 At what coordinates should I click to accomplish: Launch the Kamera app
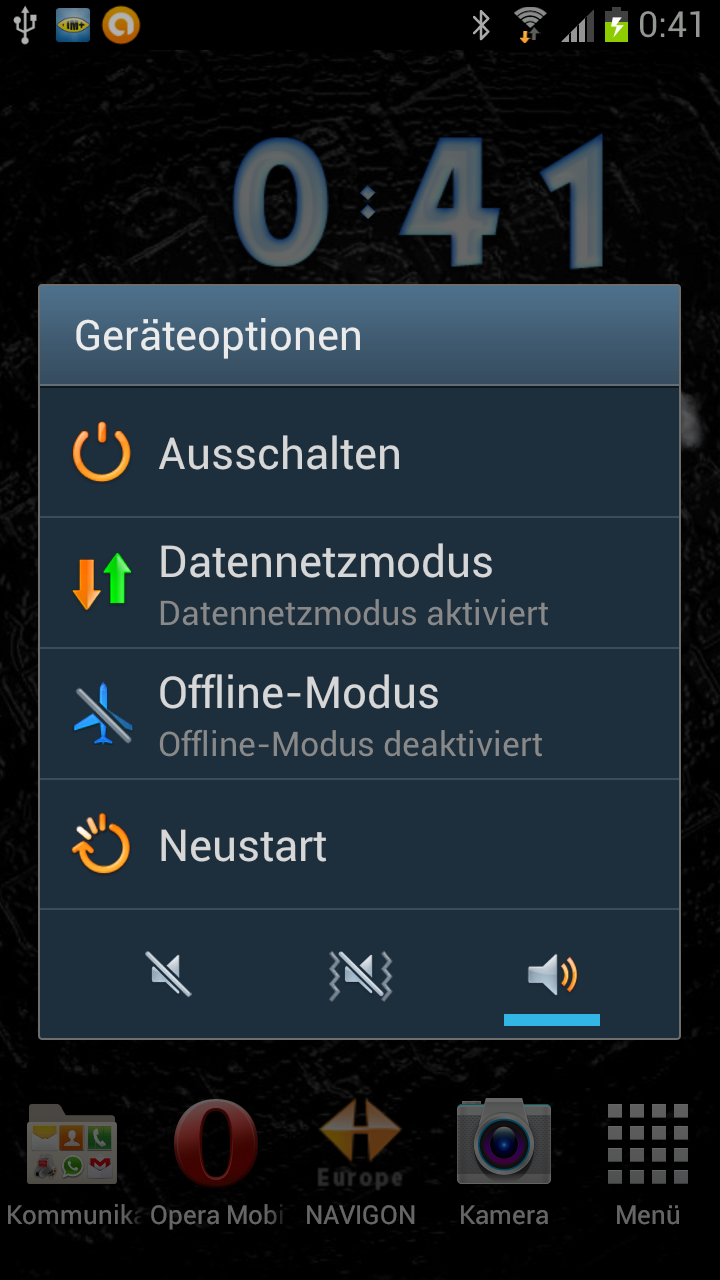point(504,1164)
